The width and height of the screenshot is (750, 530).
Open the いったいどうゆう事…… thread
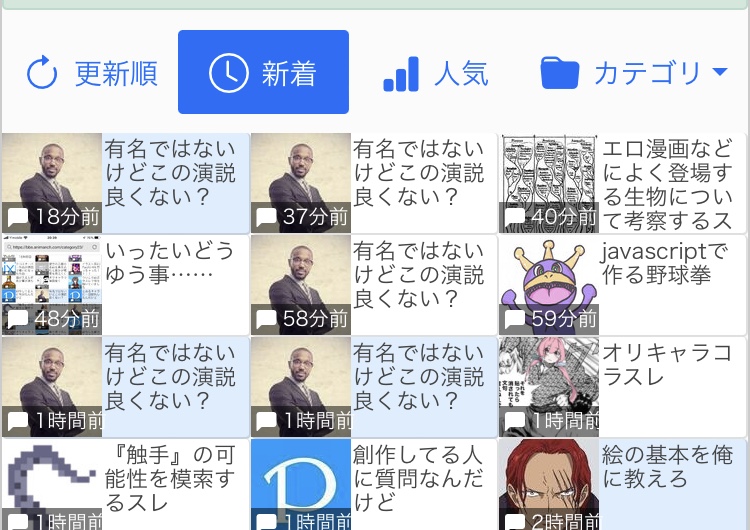point(125,285)
